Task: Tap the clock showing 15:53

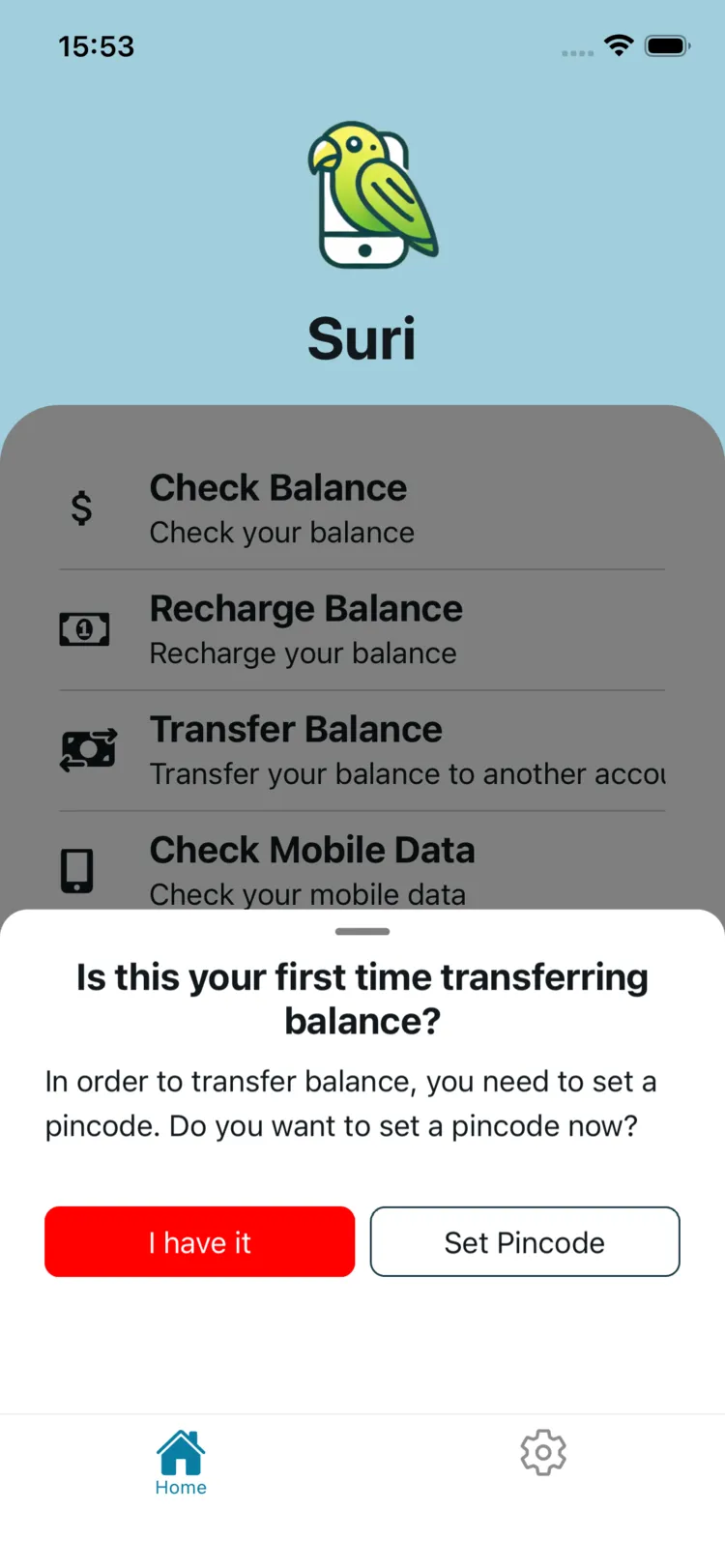Action: [x=96, y=45]
